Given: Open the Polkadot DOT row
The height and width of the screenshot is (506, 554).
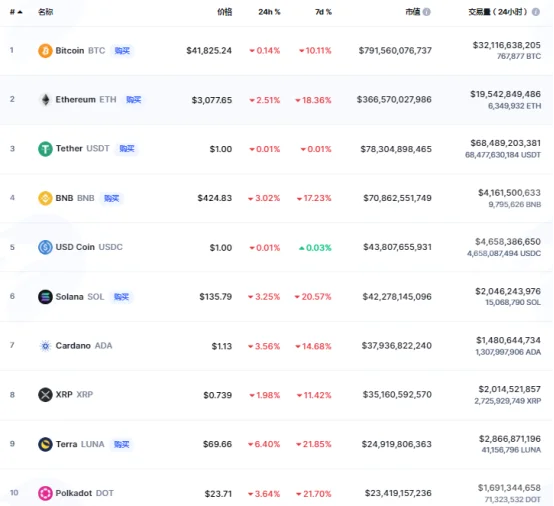Looking at the screenshot, I should 277,493.
